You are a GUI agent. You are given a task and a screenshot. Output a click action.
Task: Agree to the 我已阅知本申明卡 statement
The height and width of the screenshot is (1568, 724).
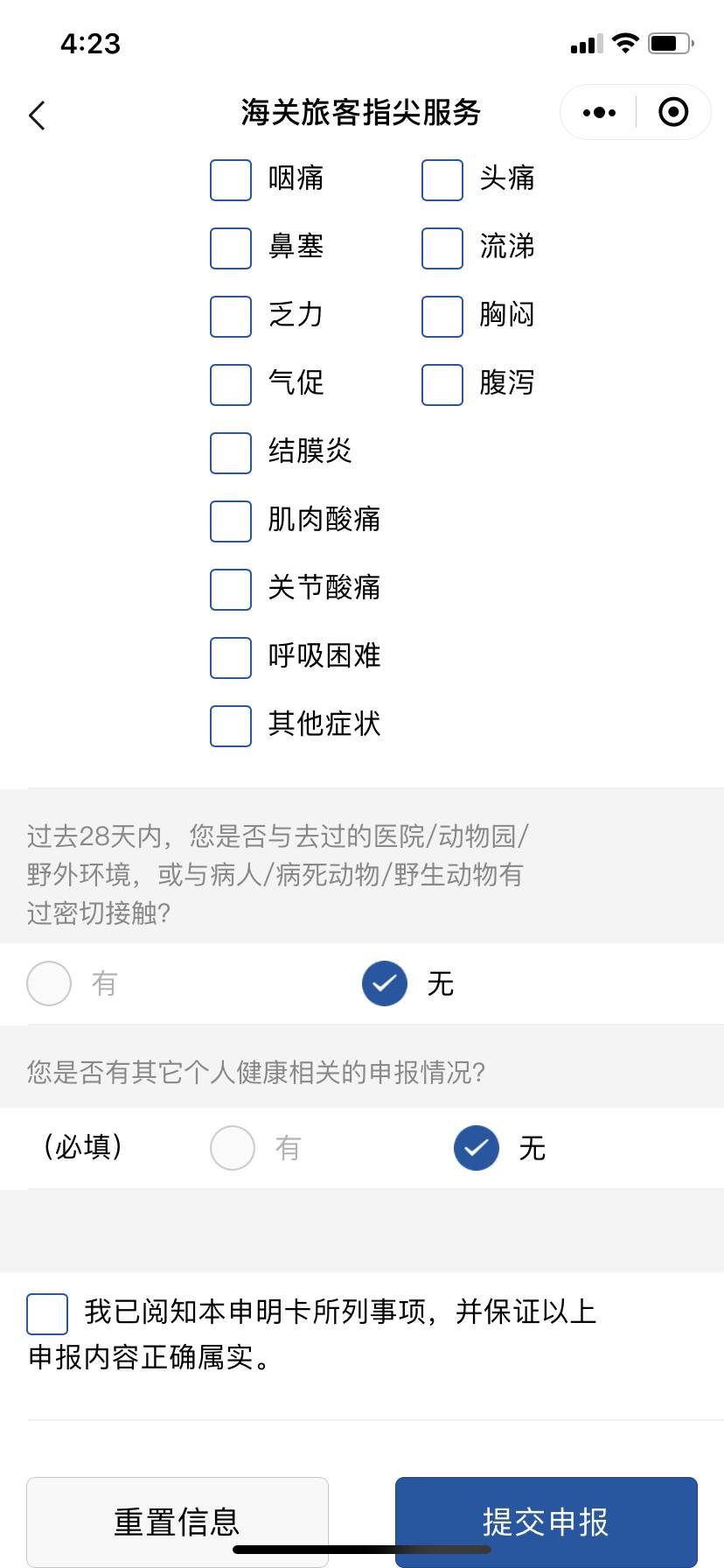47,1314
